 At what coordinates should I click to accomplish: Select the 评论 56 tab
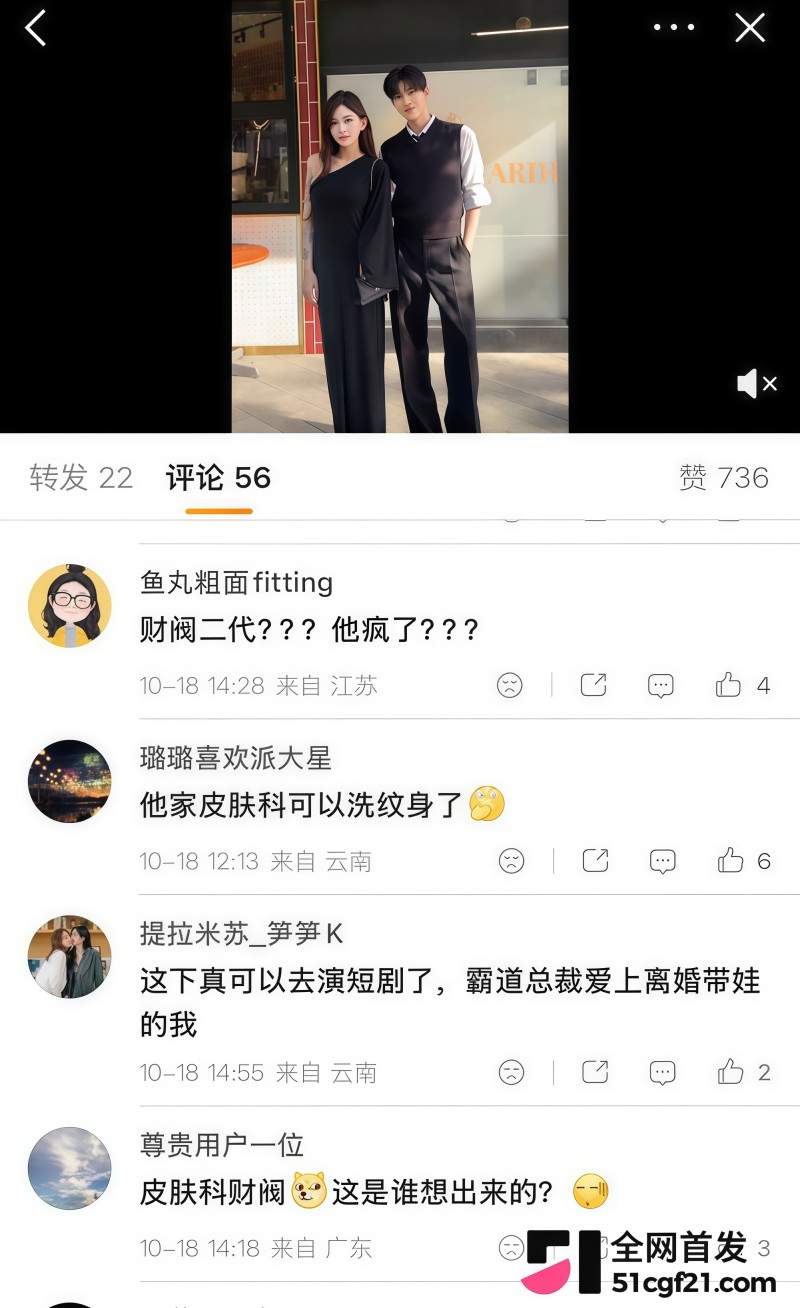coord(218,478)
